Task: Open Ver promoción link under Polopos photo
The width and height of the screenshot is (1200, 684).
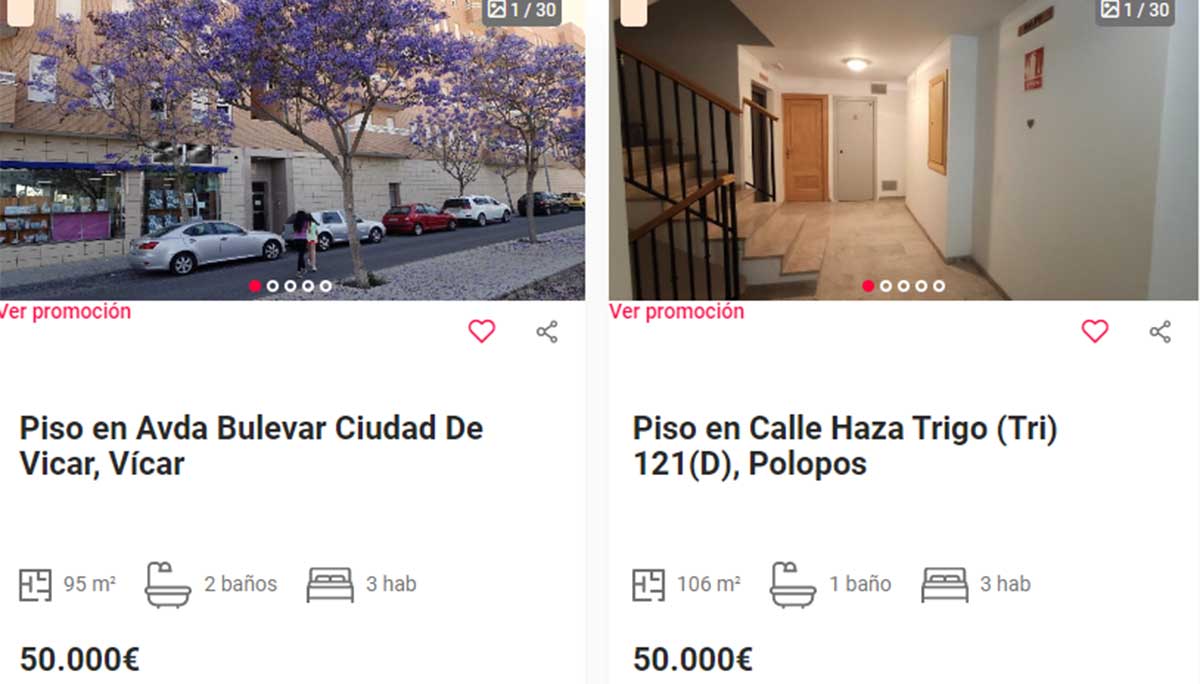Action: 677,311
